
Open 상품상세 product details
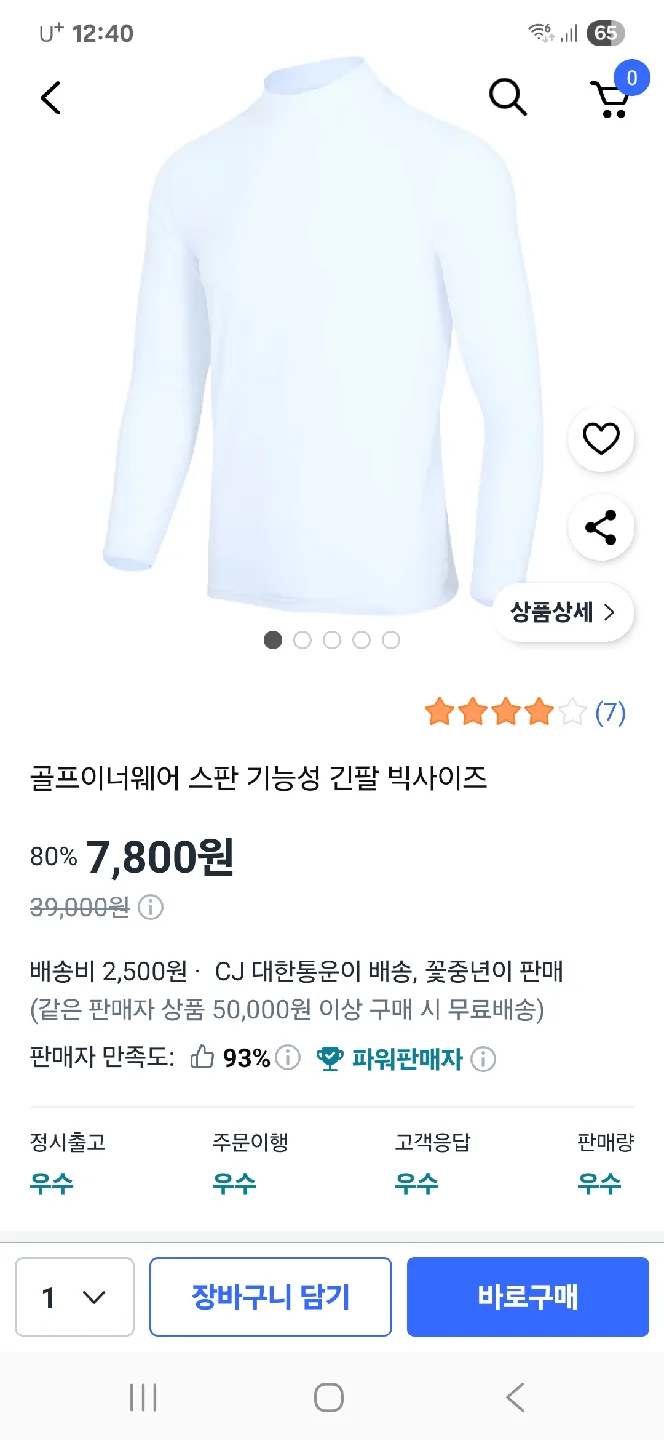pos(563,612)
